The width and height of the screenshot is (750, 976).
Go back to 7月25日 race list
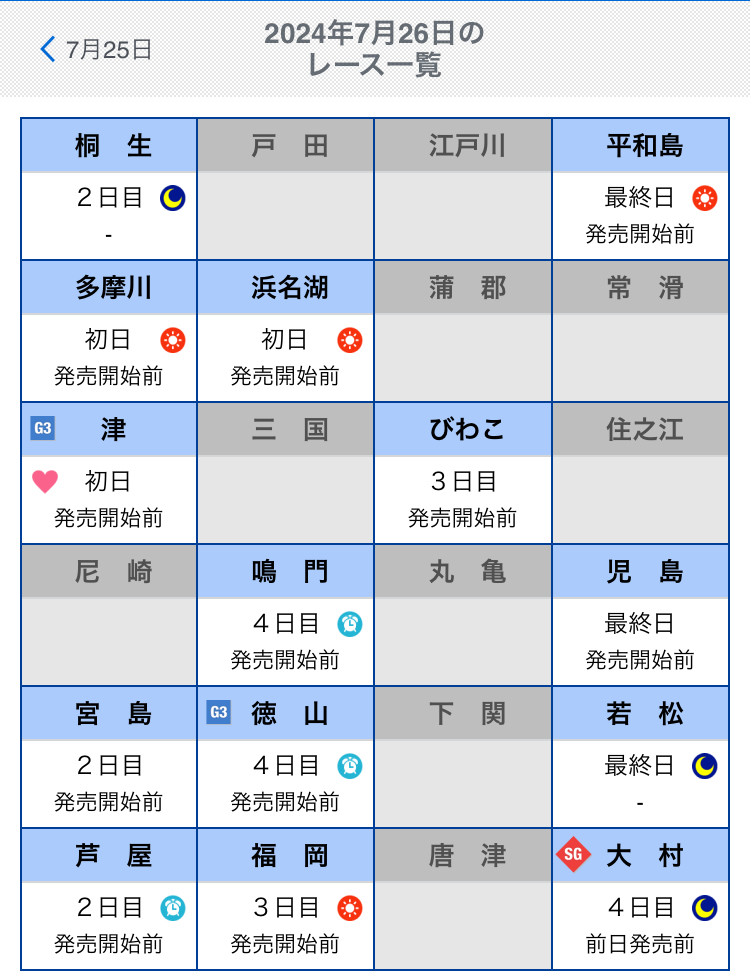click(96, 49)
